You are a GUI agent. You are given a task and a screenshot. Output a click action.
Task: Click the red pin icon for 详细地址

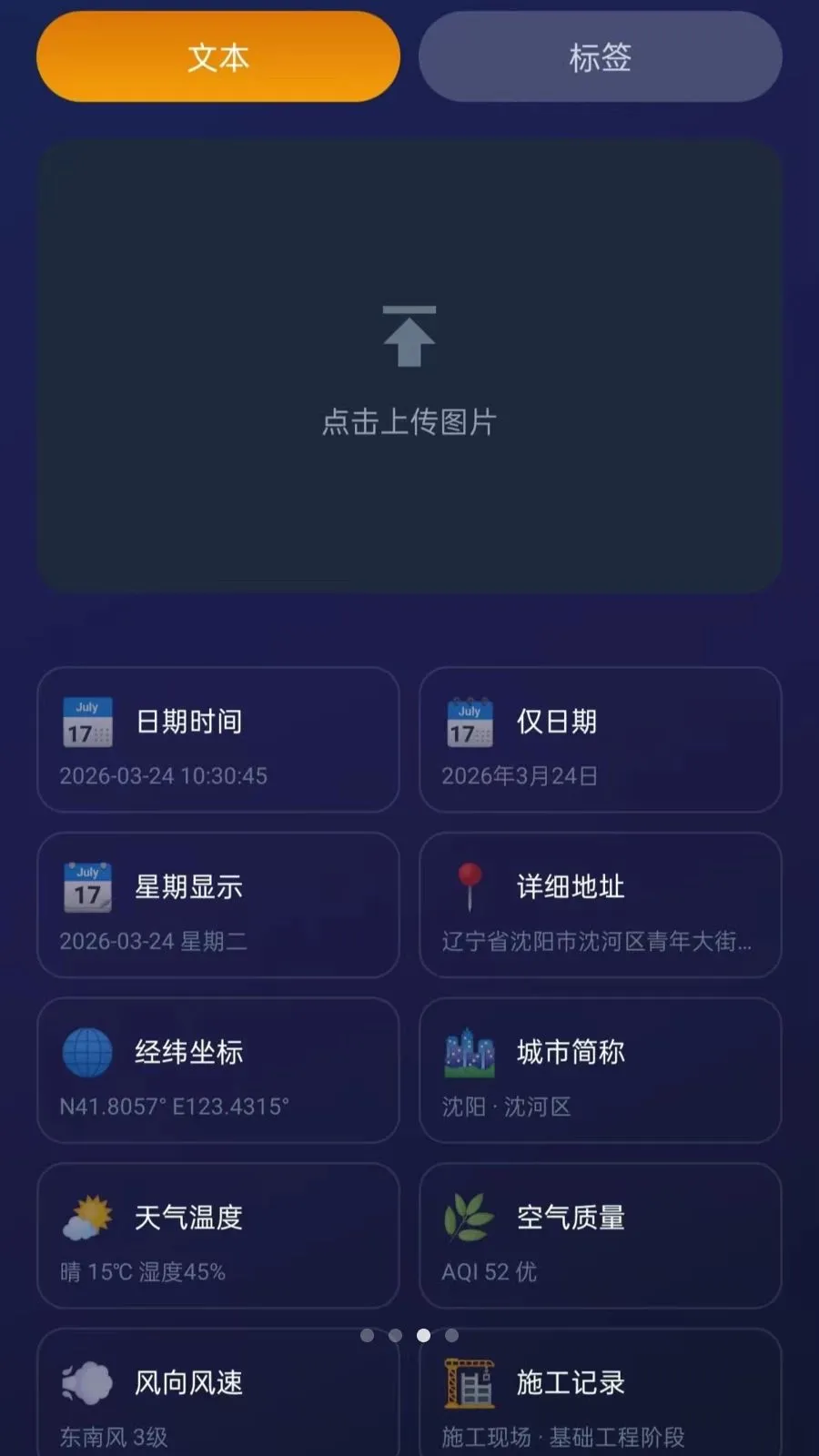coord(468,886)
